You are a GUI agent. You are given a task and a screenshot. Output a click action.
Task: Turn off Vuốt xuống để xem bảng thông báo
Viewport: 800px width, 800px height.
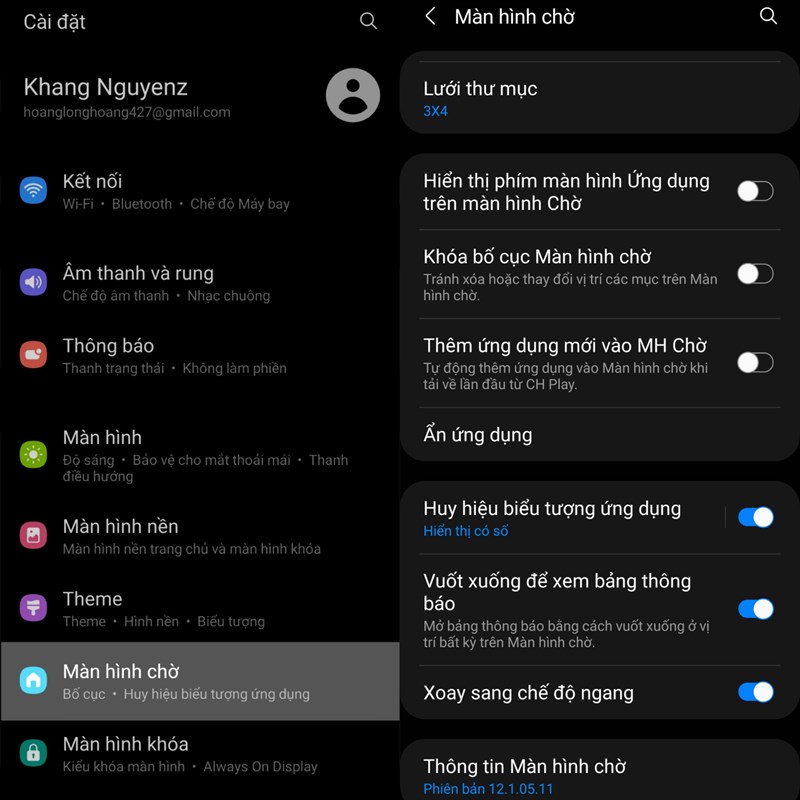(x=755, y=609)
